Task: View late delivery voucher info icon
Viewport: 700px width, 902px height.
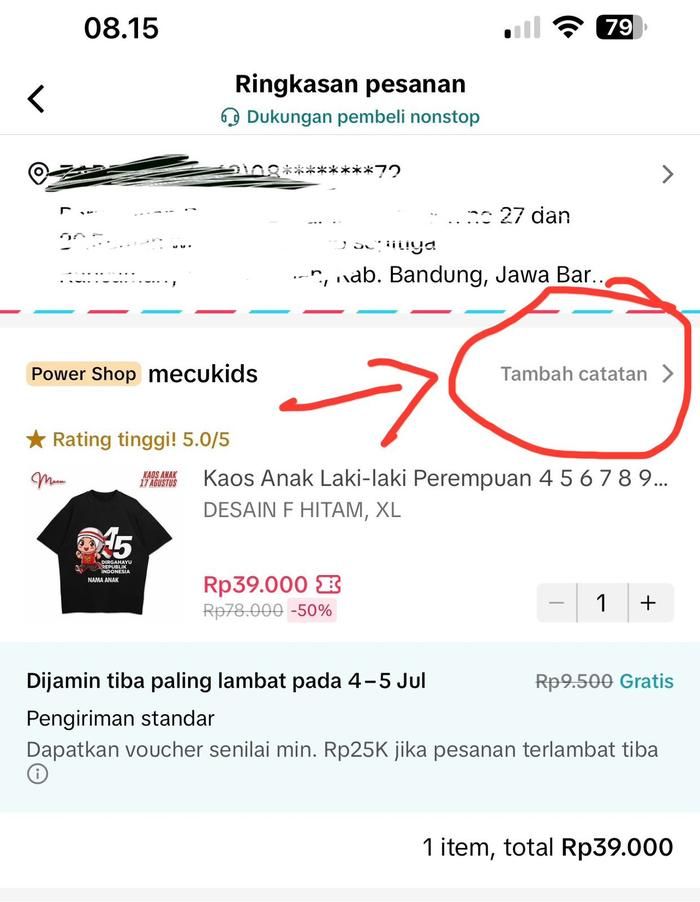Action: click(37, 774)
